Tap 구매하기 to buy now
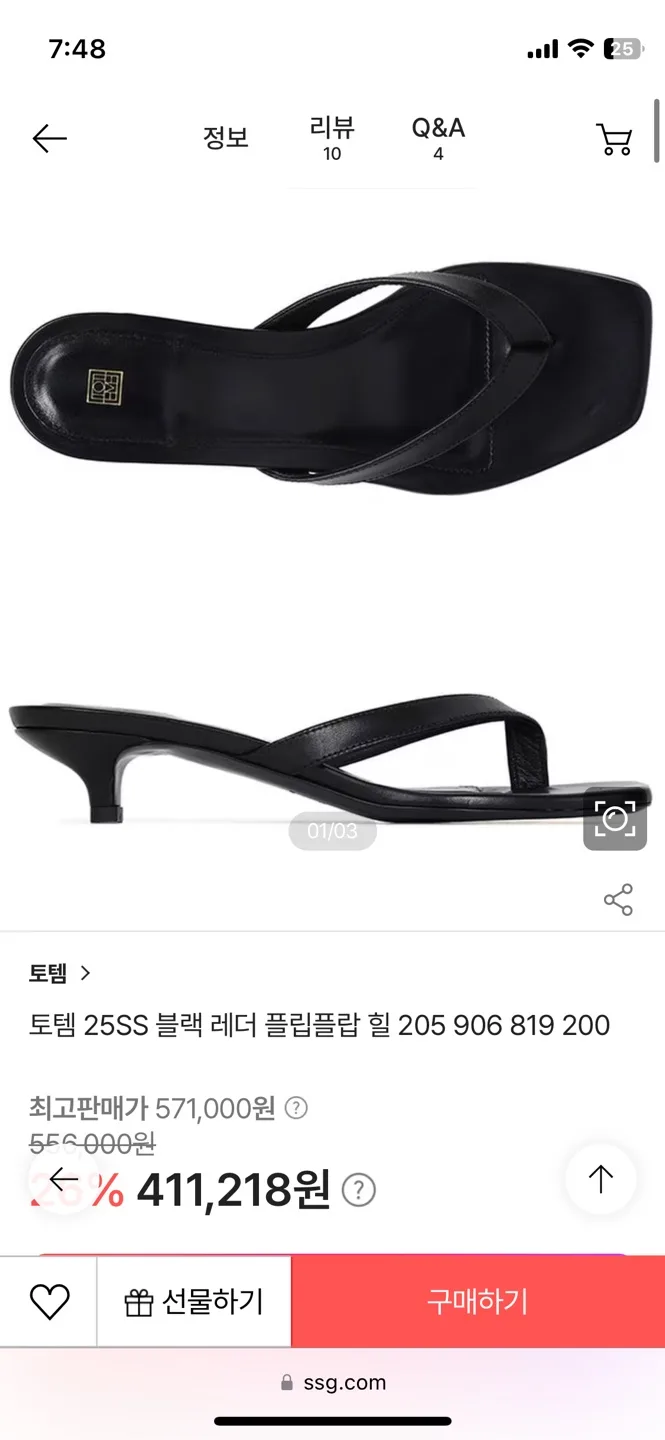665x1440 pixels. 477,1301
